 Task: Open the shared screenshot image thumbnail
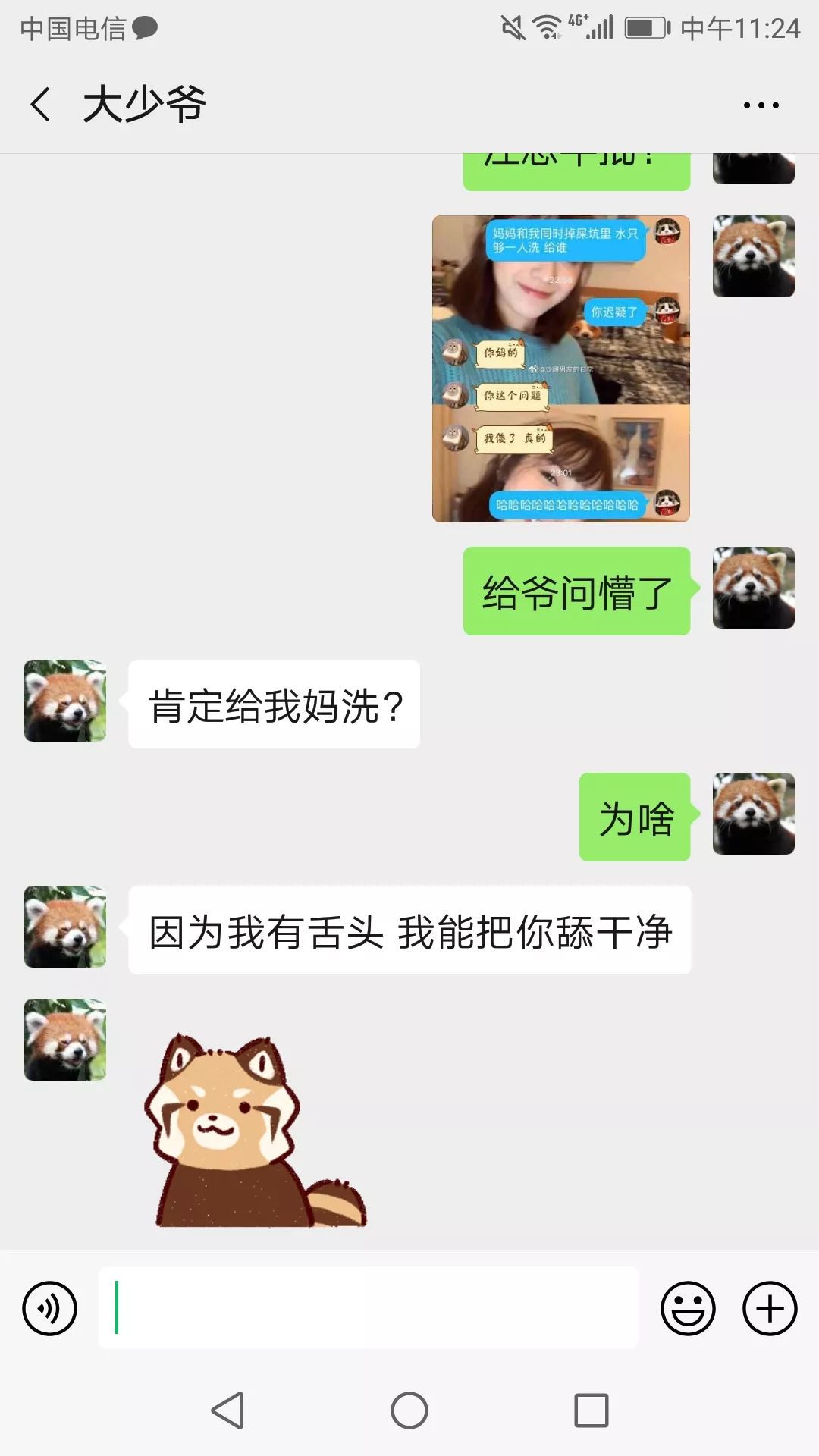pyautogui.click(x=561, y=369)
